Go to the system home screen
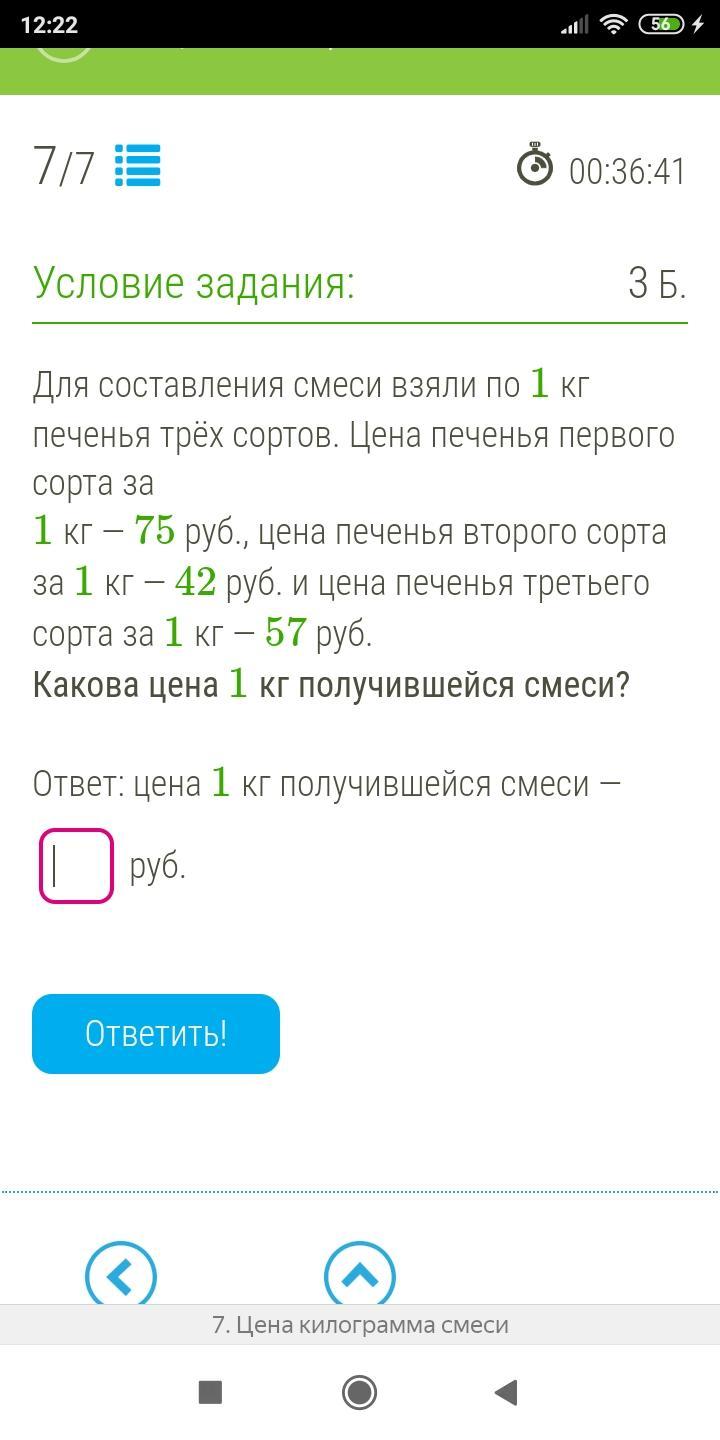The width and height of the screenshot is (720, 1440). [359, 1391]
